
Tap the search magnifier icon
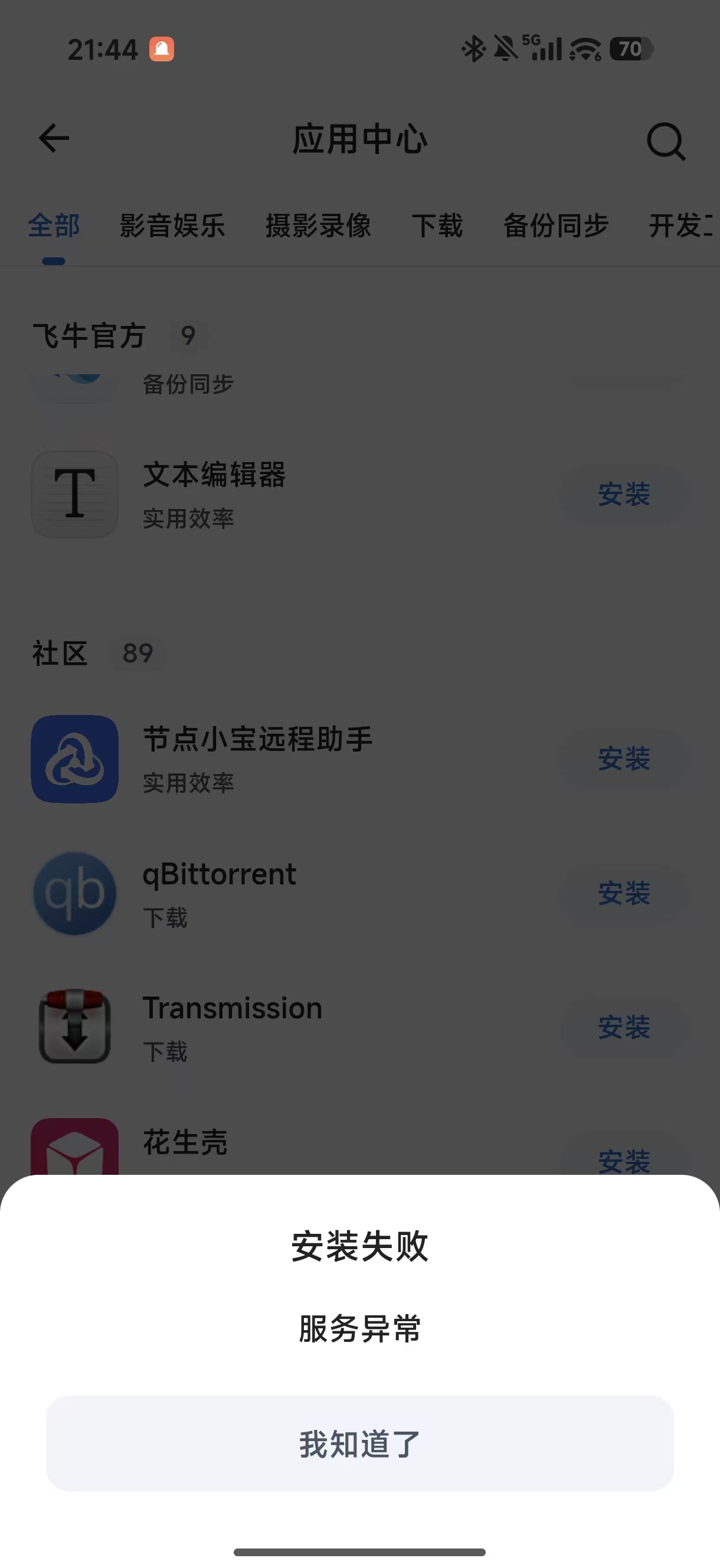click(x=667, y=141)
